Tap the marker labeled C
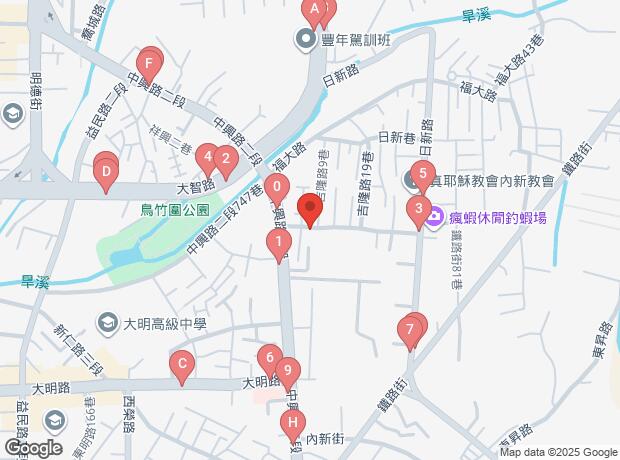The image size is (620, 460). (x=181, y=364)
